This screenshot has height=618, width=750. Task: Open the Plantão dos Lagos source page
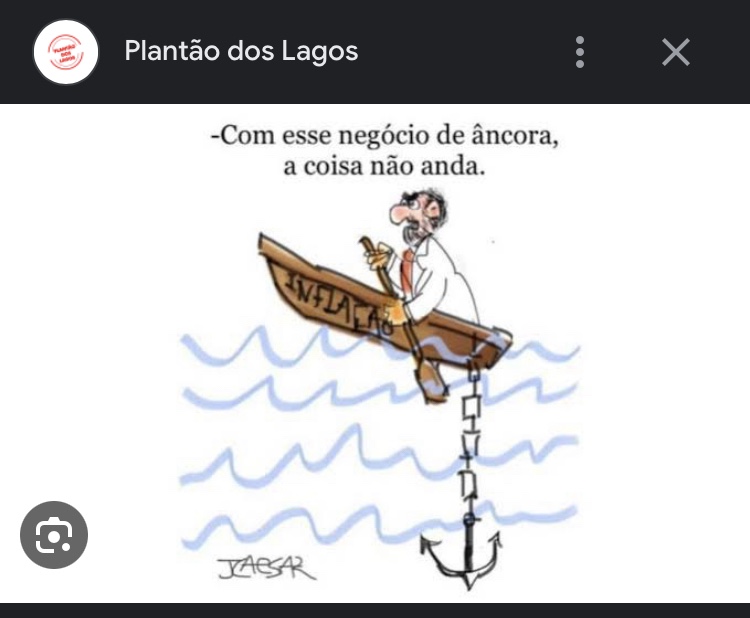click(x=240, y=51)
